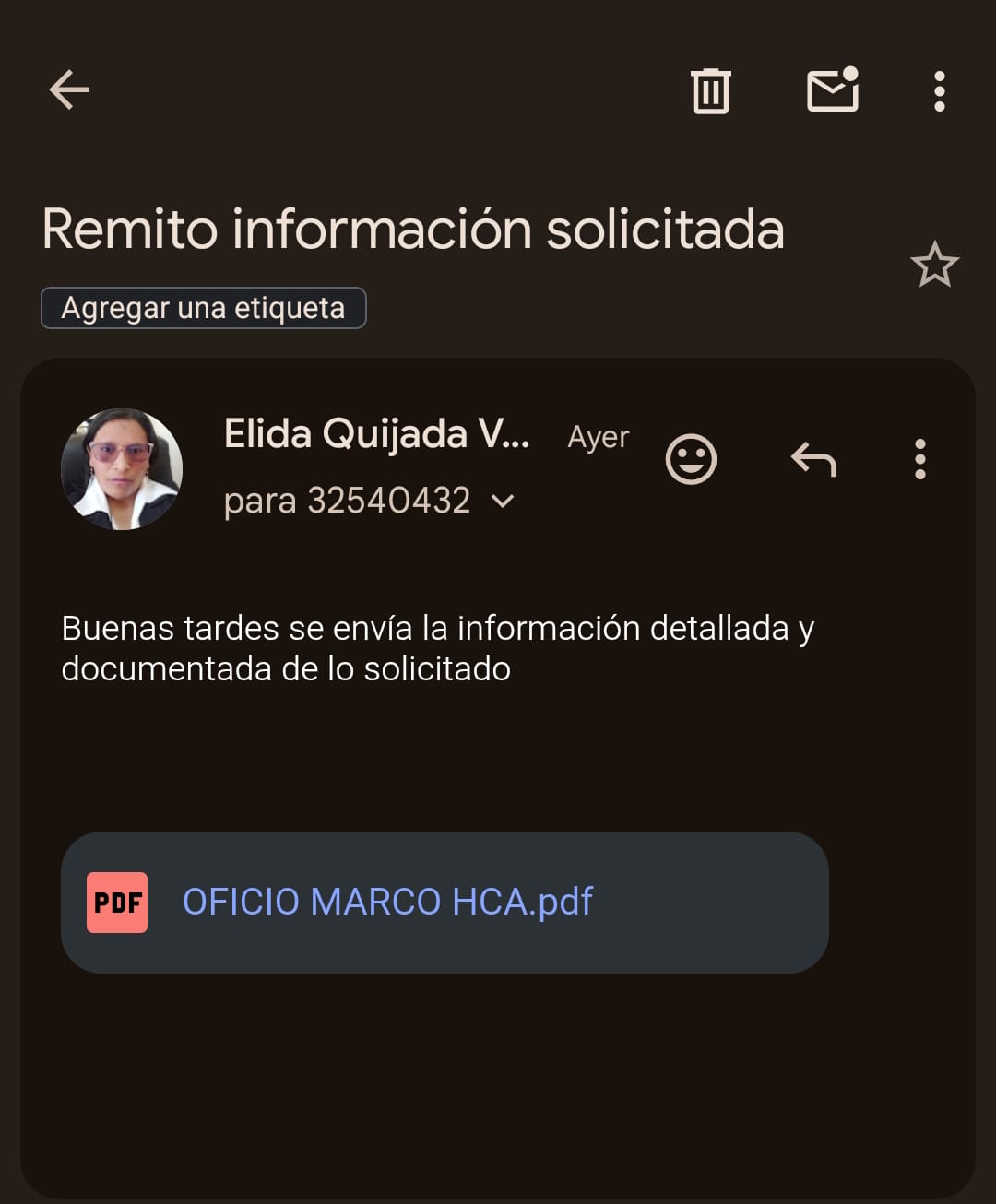View the sender's profile picture
The height and width of the screenshot is (1204, 996).
pyautogui.click(x=122, y=469)
